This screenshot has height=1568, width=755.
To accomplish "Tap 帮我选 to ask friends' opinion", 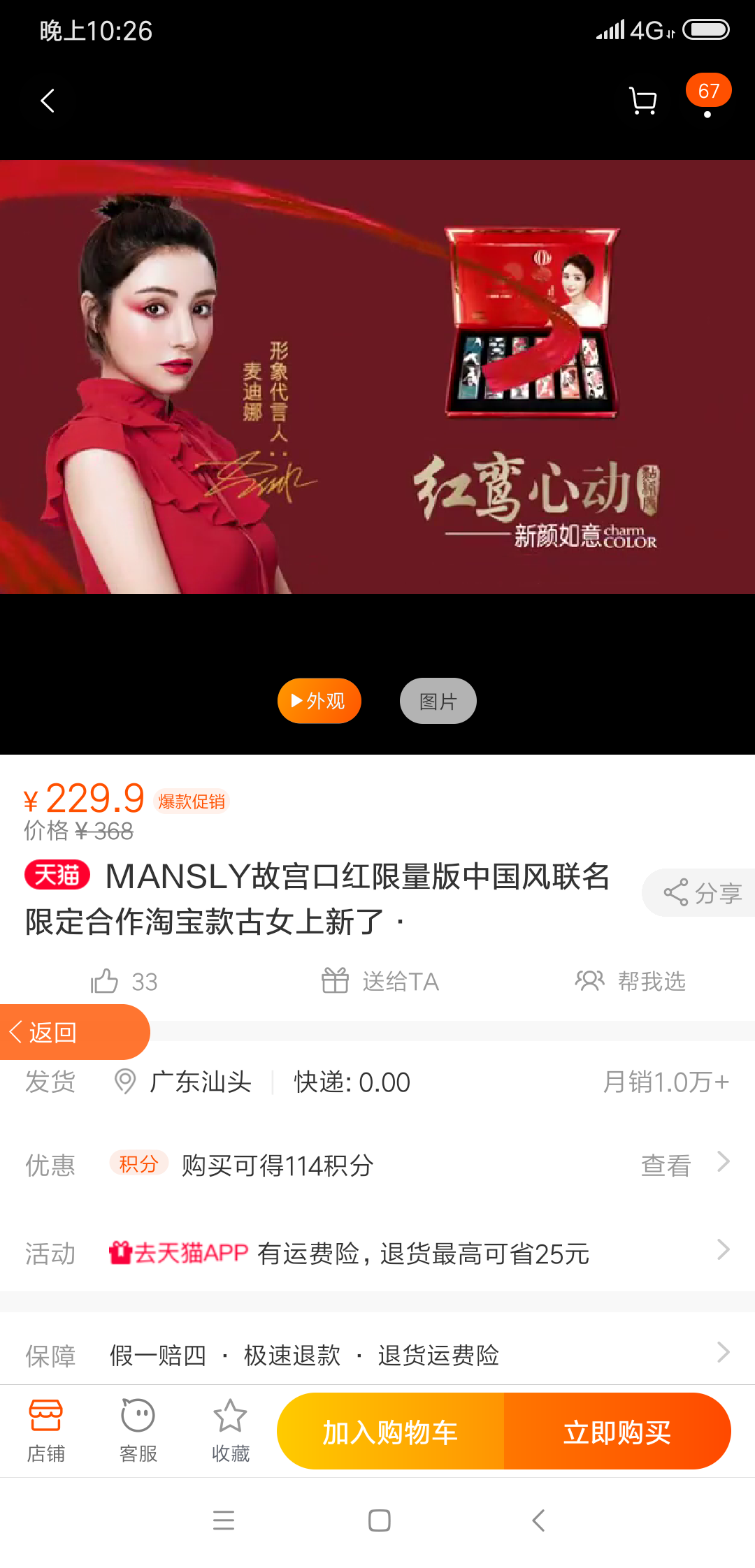I will [x=631, y=982].
